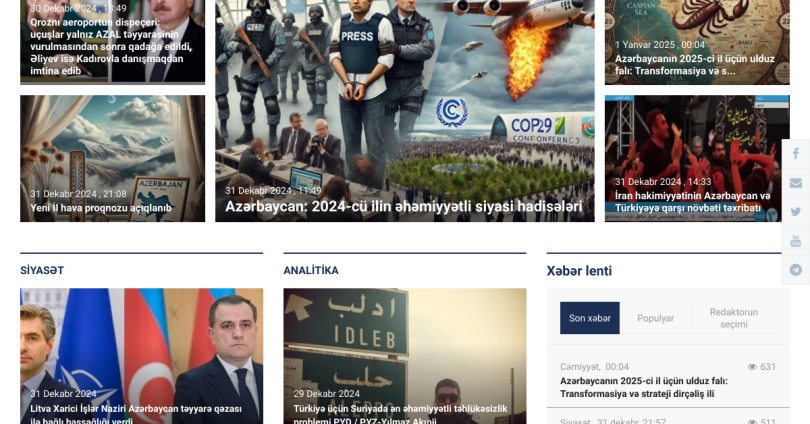
Task: Open the horoscope item in news feed
Action: pyautogui.click(x=643, y=387)
